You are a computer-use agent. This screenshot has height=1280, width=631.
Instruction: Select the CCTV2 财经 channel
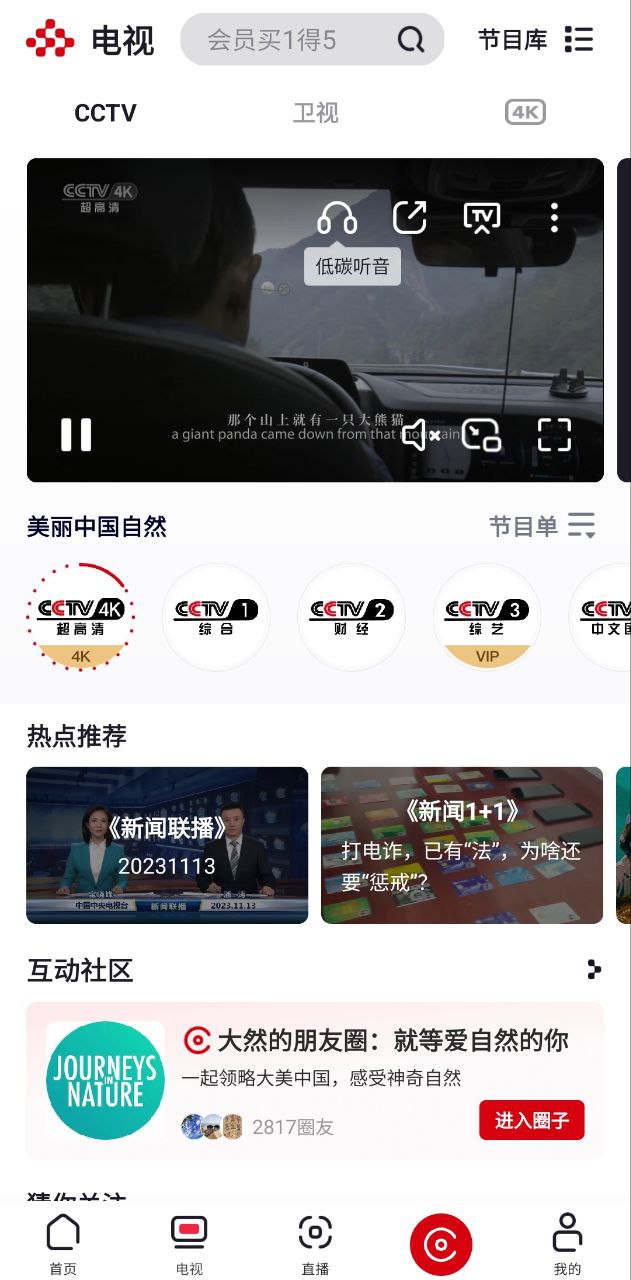point(351,617)
